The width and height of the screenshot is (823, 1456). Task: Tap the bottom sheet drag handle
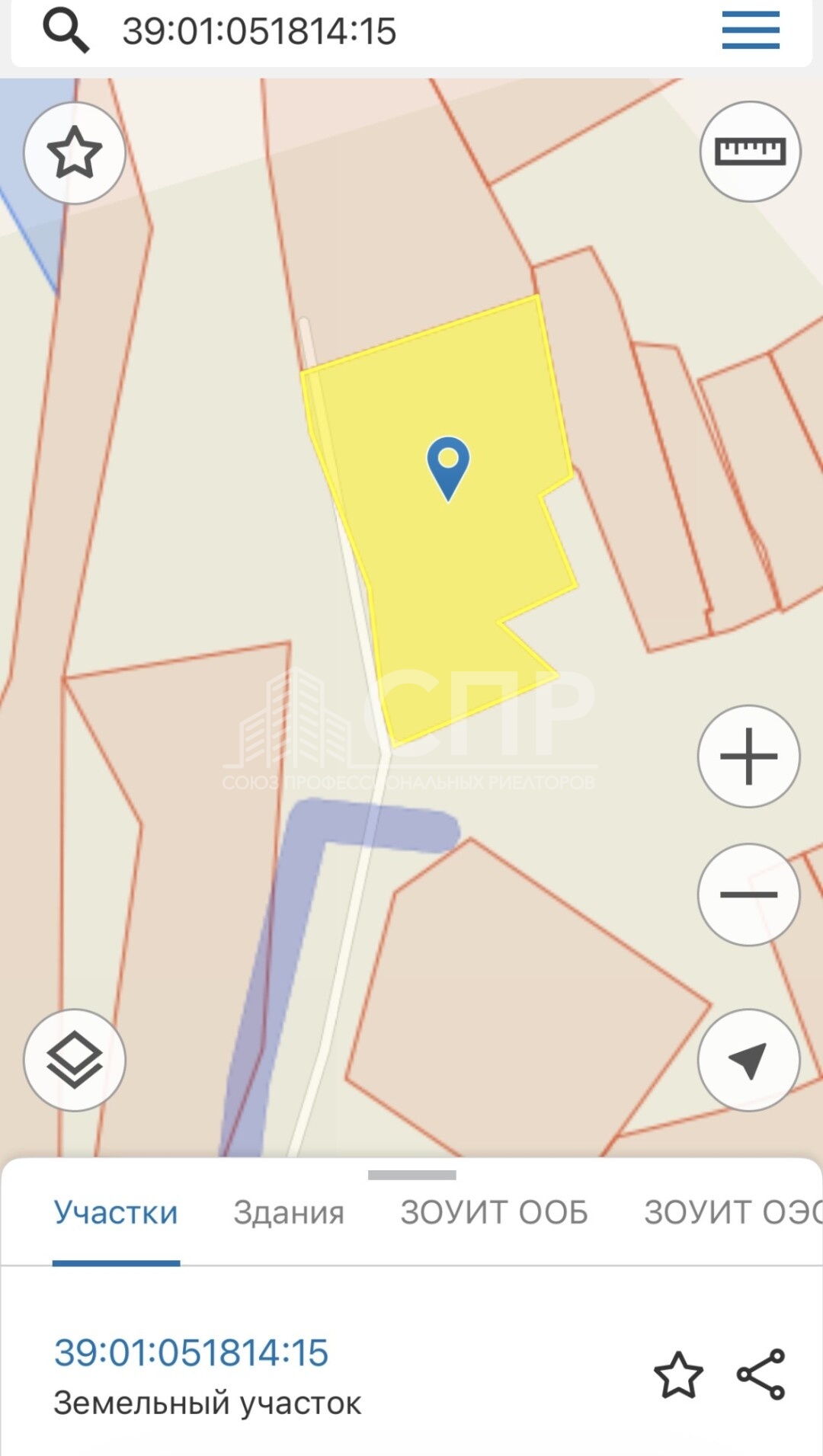point(412,1175)
